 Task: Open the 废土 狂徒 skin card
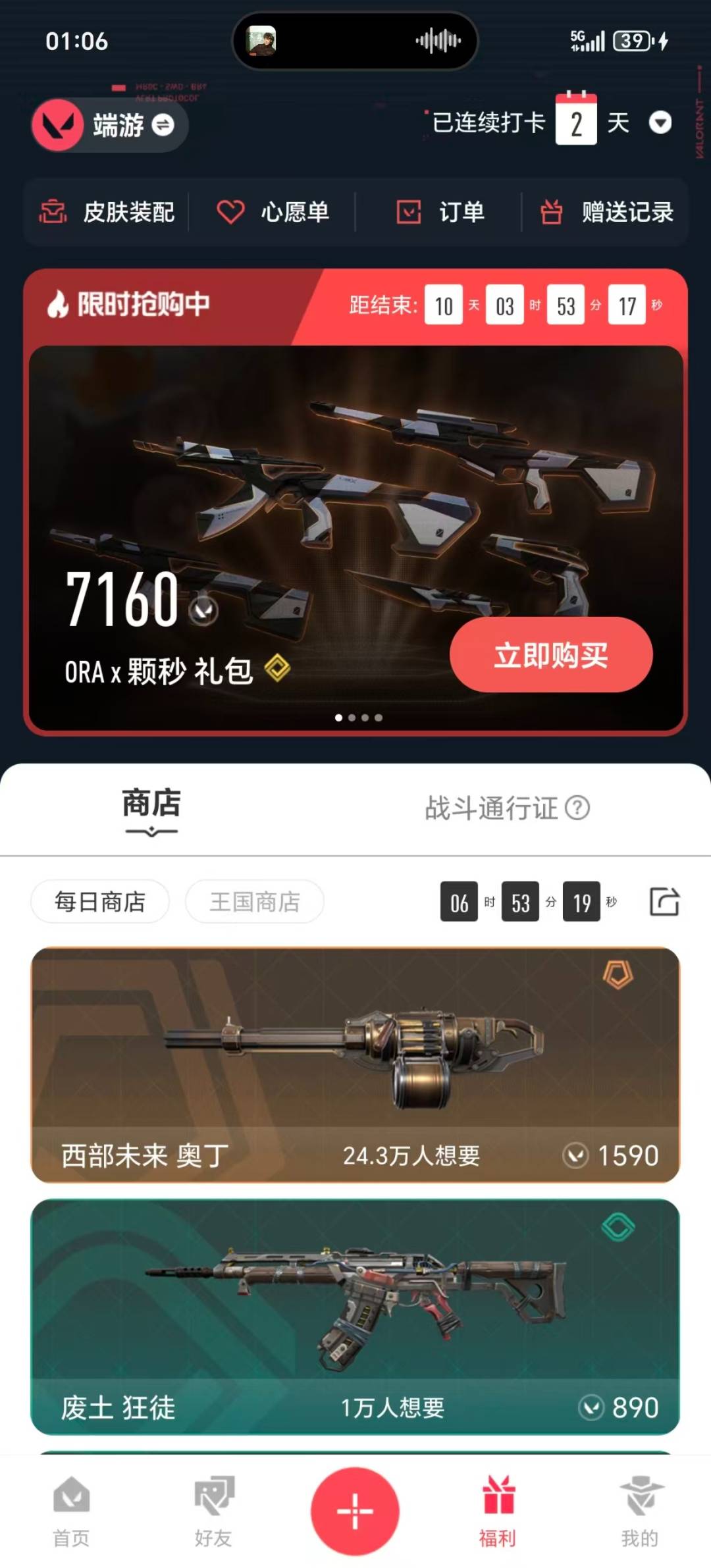pyautogui.click(x=355, y=1317)
